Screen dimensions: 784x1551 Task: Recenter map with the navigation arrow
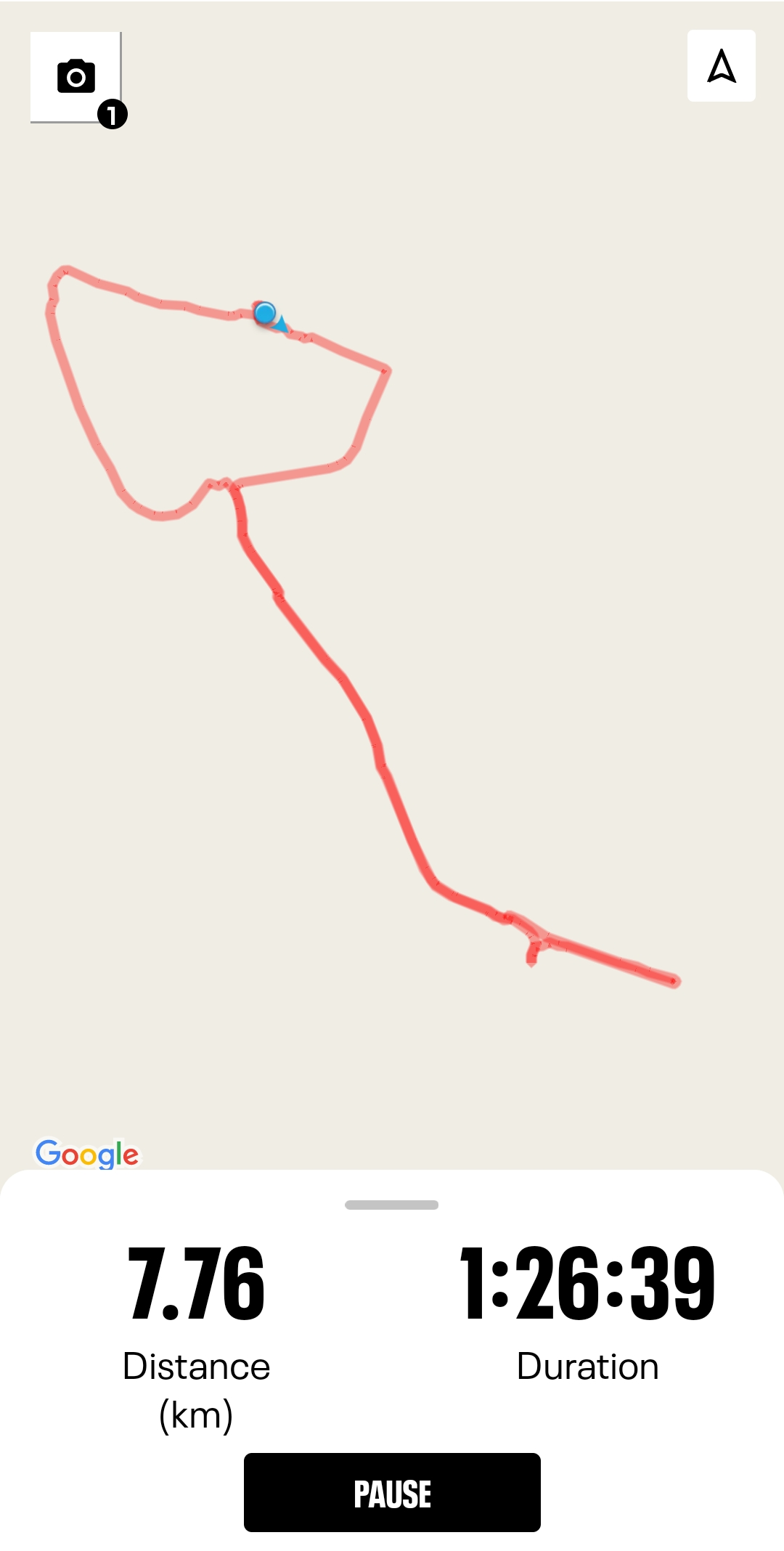point(721,66)
